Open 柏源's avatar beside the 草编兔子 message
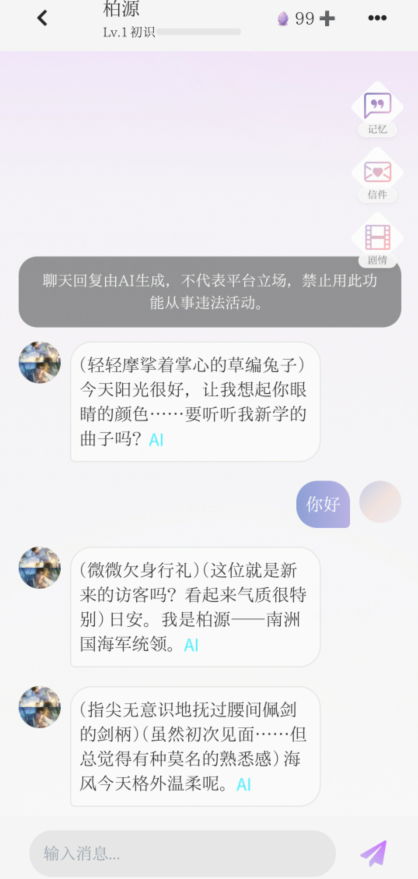 pyautogui.click(x=40, y=363)
